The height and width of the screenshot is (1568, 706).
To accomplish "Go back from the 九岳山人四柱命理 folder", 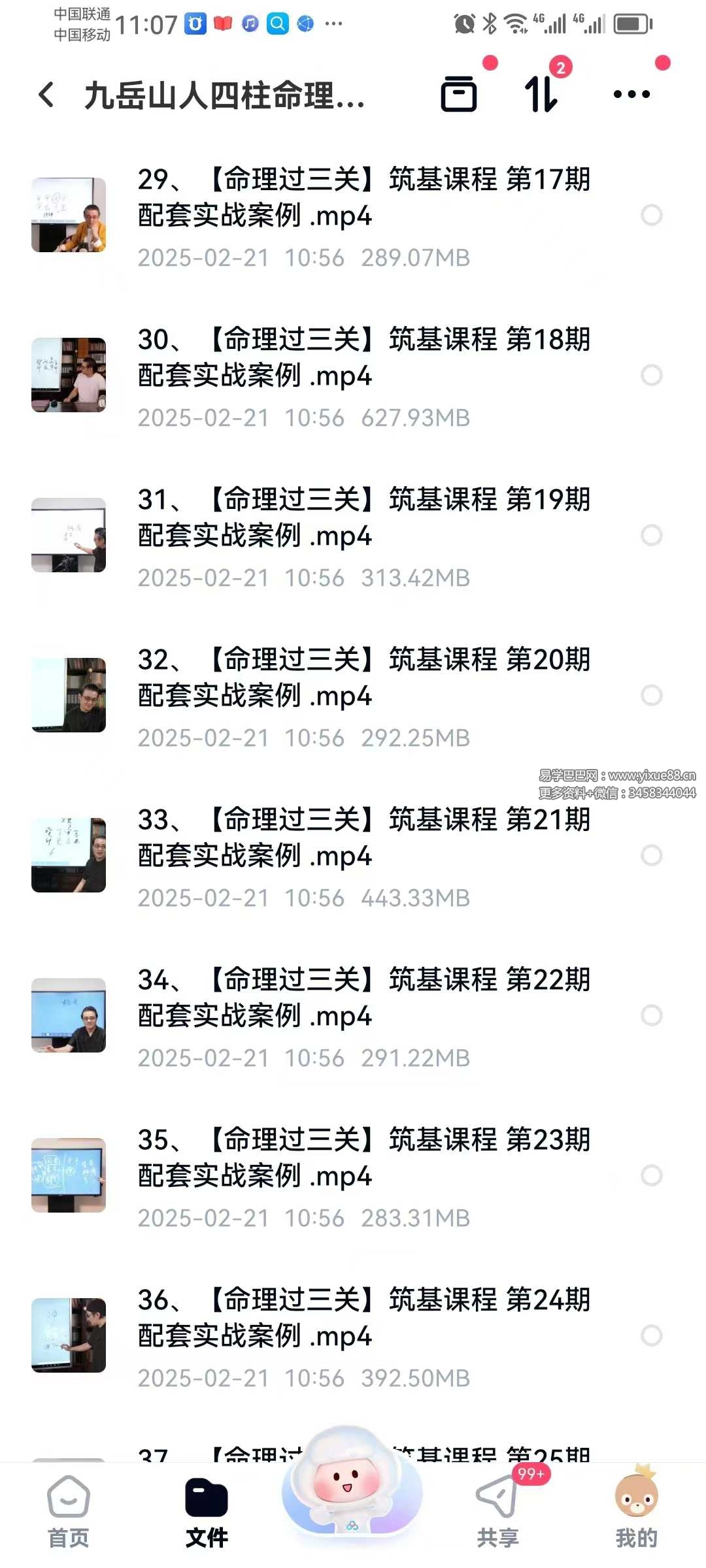I will (47, 95).
